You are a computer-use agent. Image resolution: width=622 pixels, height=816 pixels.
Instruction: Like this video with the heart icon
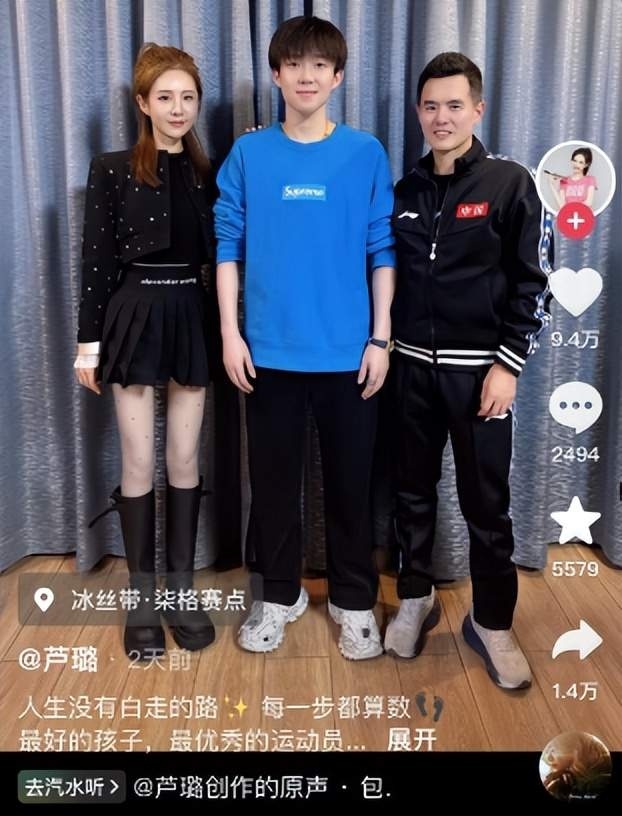(576, 291)
